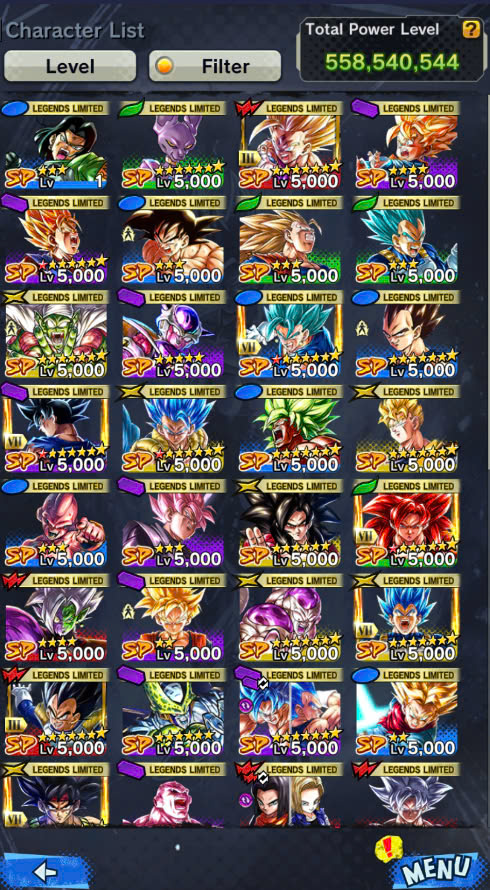Select the purple first-form Frieza card

pos(173,334)
